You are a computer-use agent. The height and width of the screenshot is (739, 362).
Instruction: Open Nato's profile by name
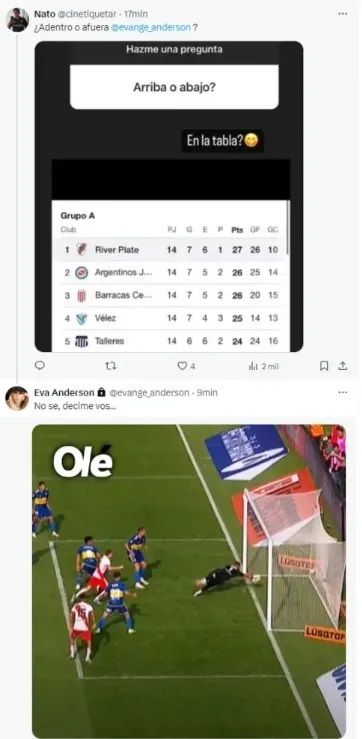click(45, 14)
